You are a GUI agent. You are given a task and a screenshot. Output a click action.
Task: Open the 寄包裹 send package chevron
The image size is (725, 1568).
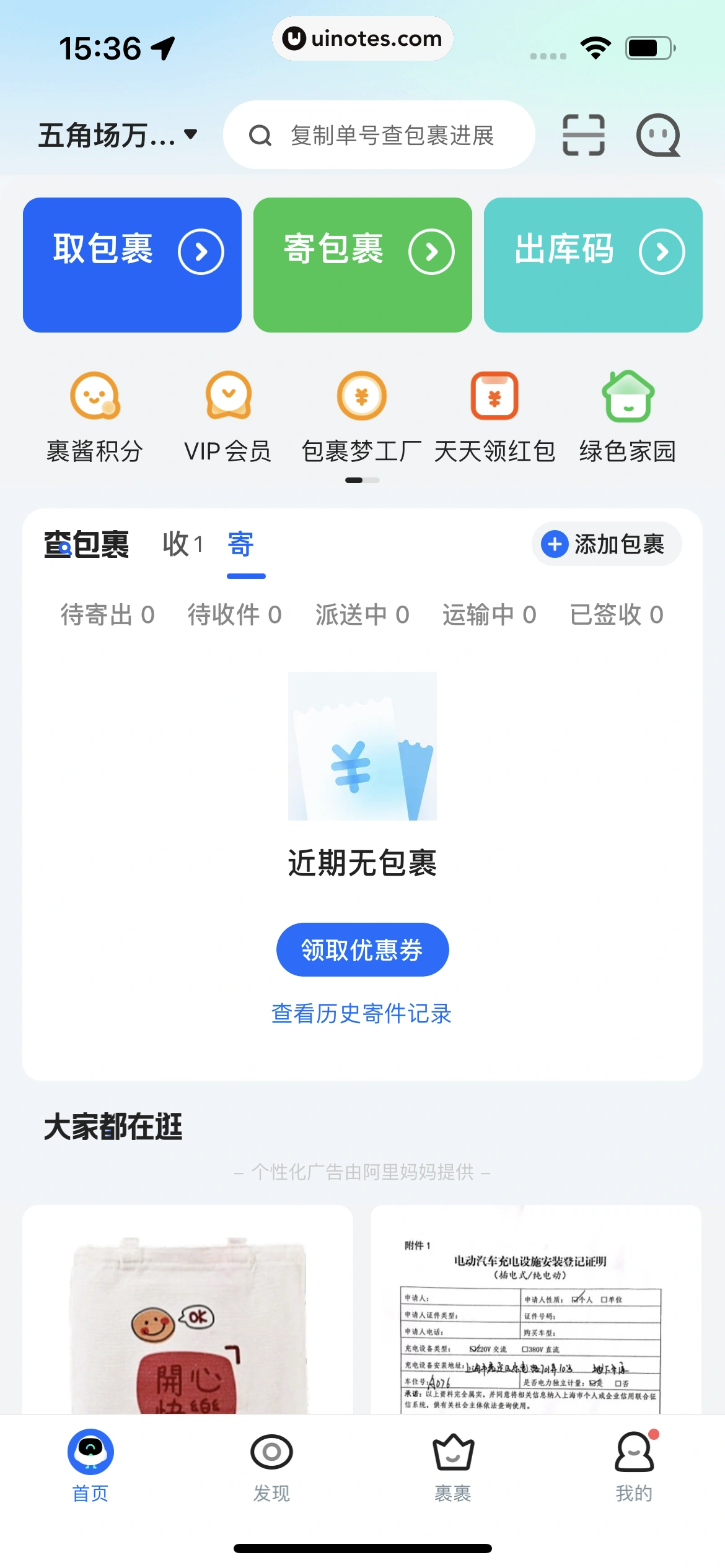[x=433, y=251]
